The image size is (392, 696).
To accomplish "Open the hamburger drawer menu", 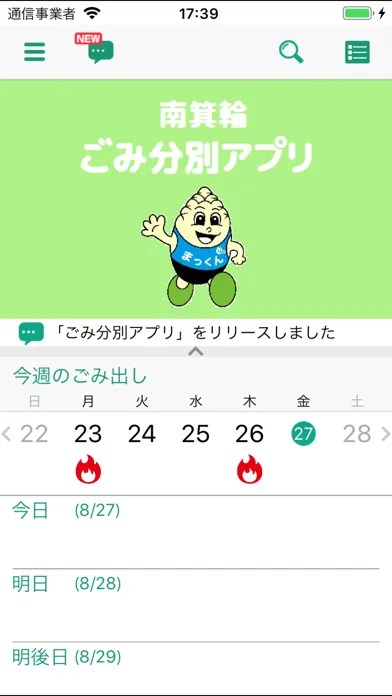I will click(35, 52).
